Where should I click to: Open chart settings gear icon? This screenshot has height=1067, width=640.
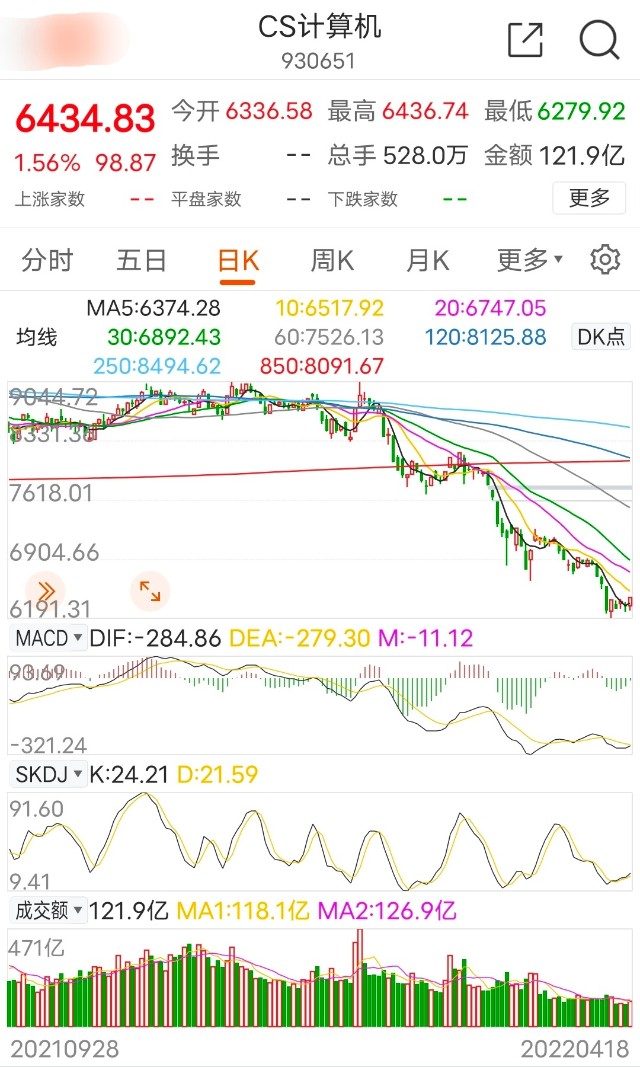604,260
